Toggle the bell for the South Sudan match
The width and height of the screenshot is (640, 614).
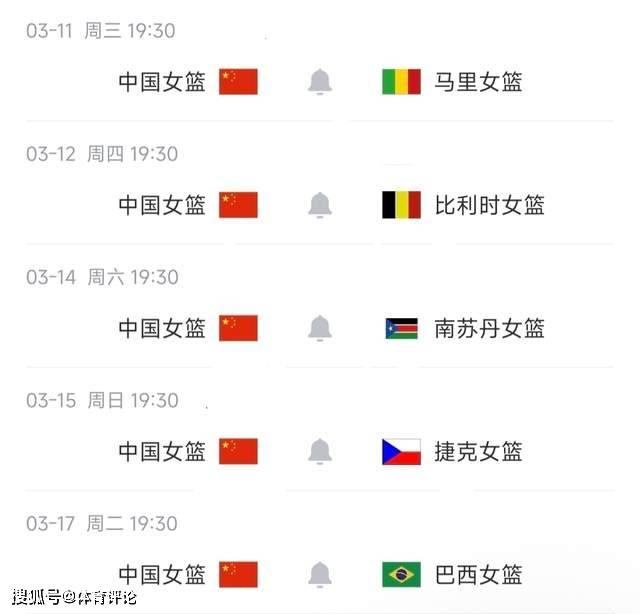tap(320, 328)
